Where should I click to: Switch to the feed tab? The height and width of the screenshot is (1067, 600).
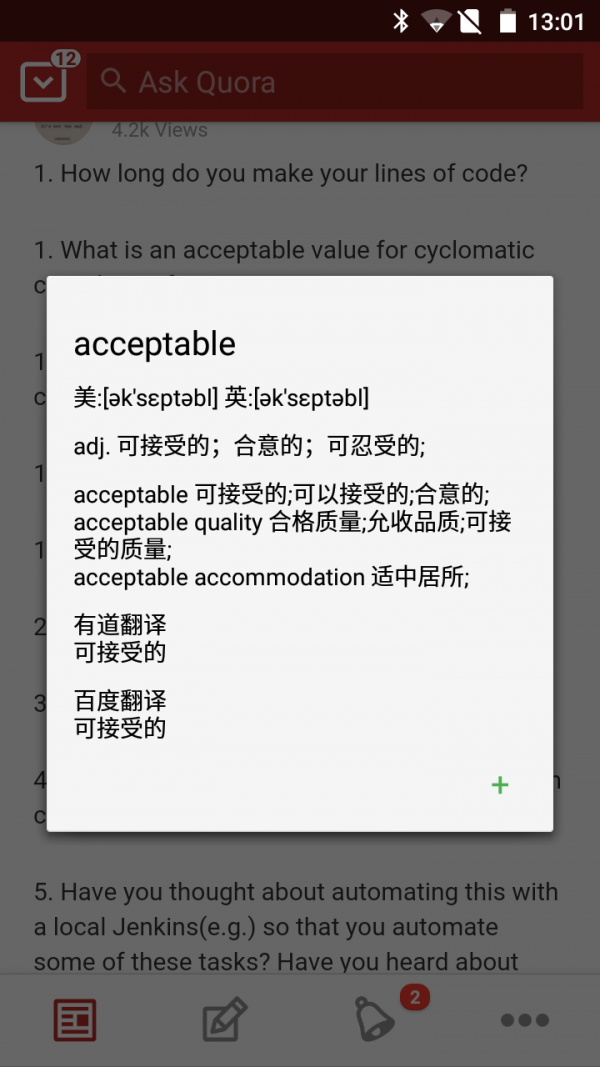click(x=75, y=1021)
